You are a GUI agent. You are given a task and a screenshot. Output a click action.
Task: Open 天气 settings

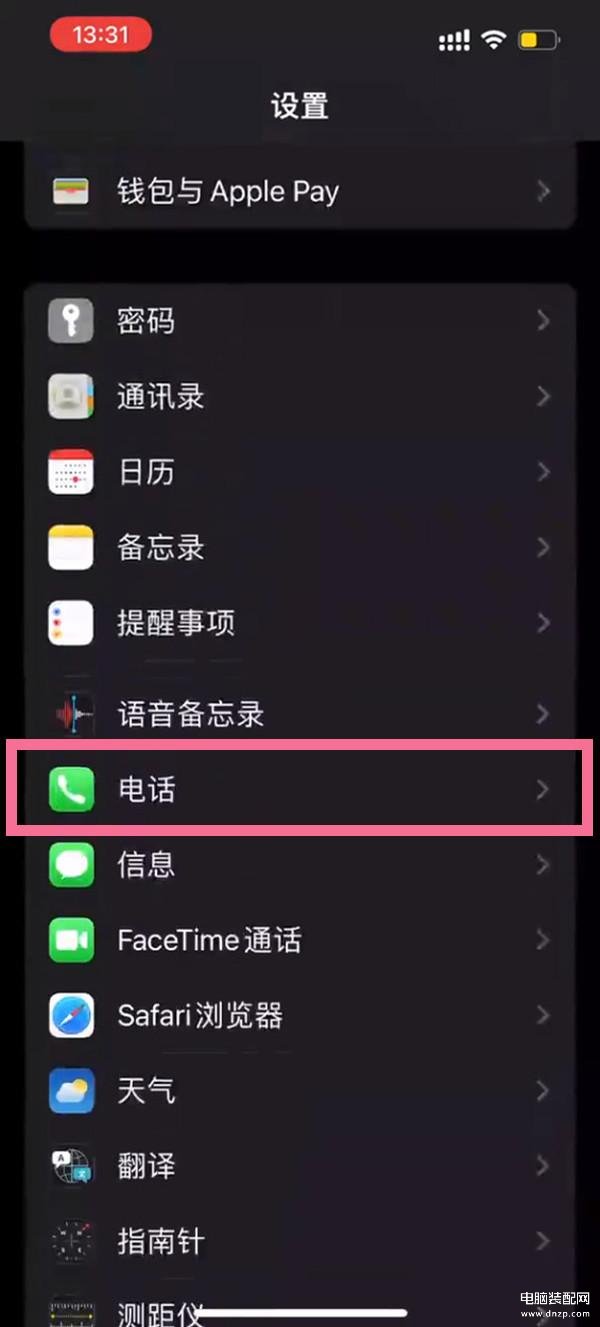(300, 1090)
